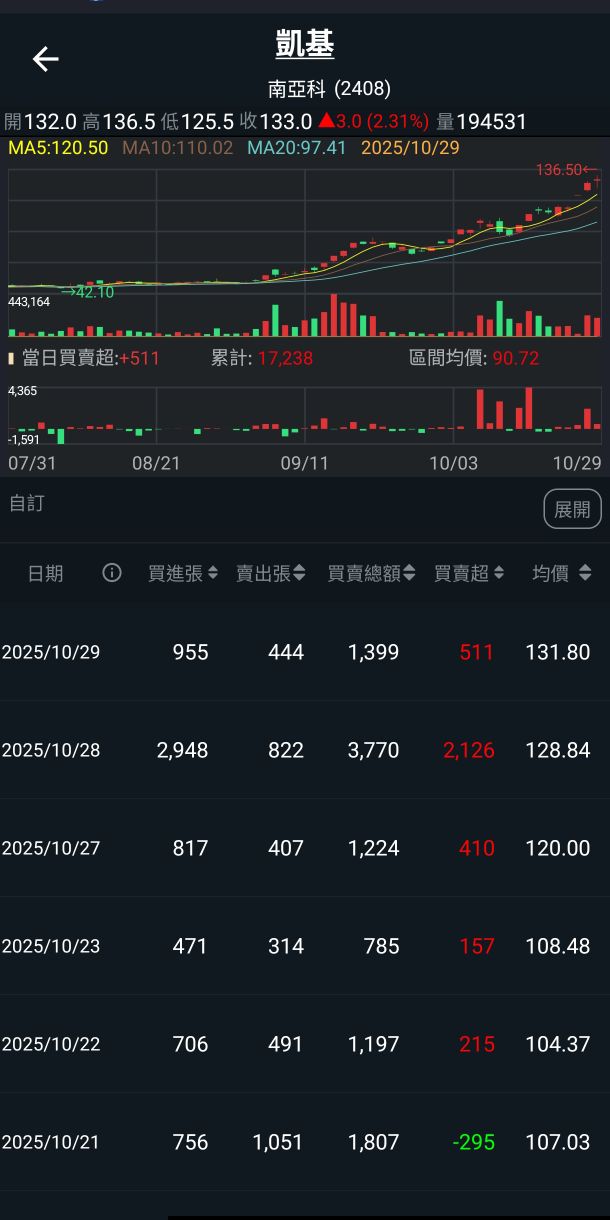Open the 凱基 broker title selector
This screenshot has width=610, height=1220.
pyautogui.click(x=305, y=44)
